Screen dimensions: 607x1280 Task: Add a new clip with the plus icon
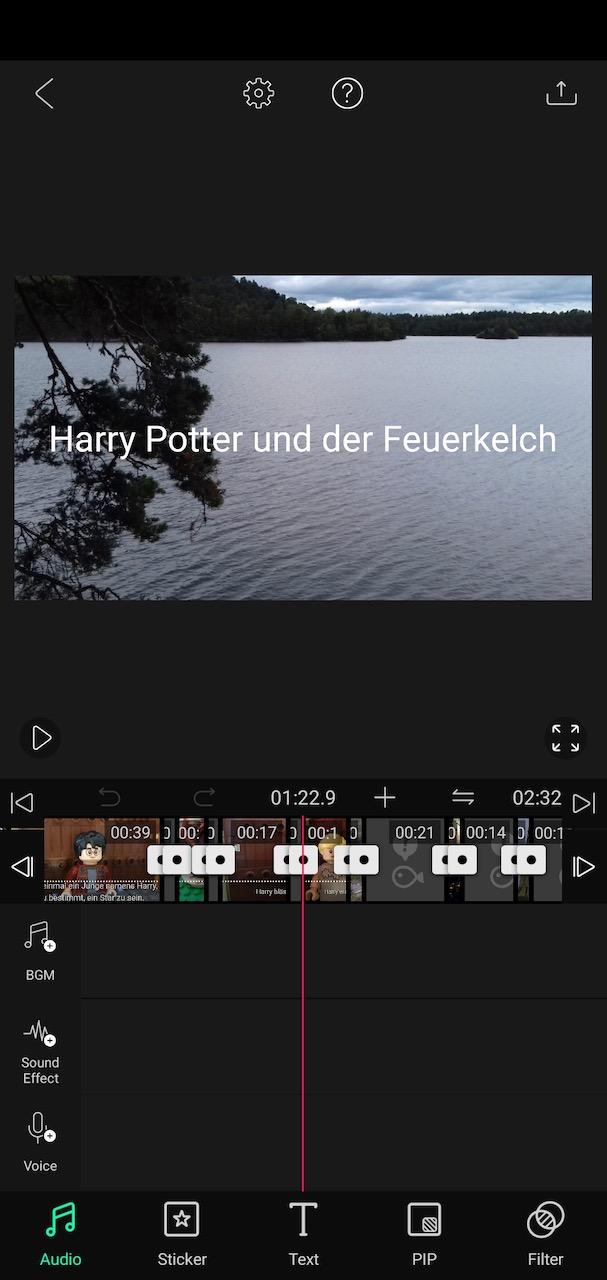click(x=385, y=797)
